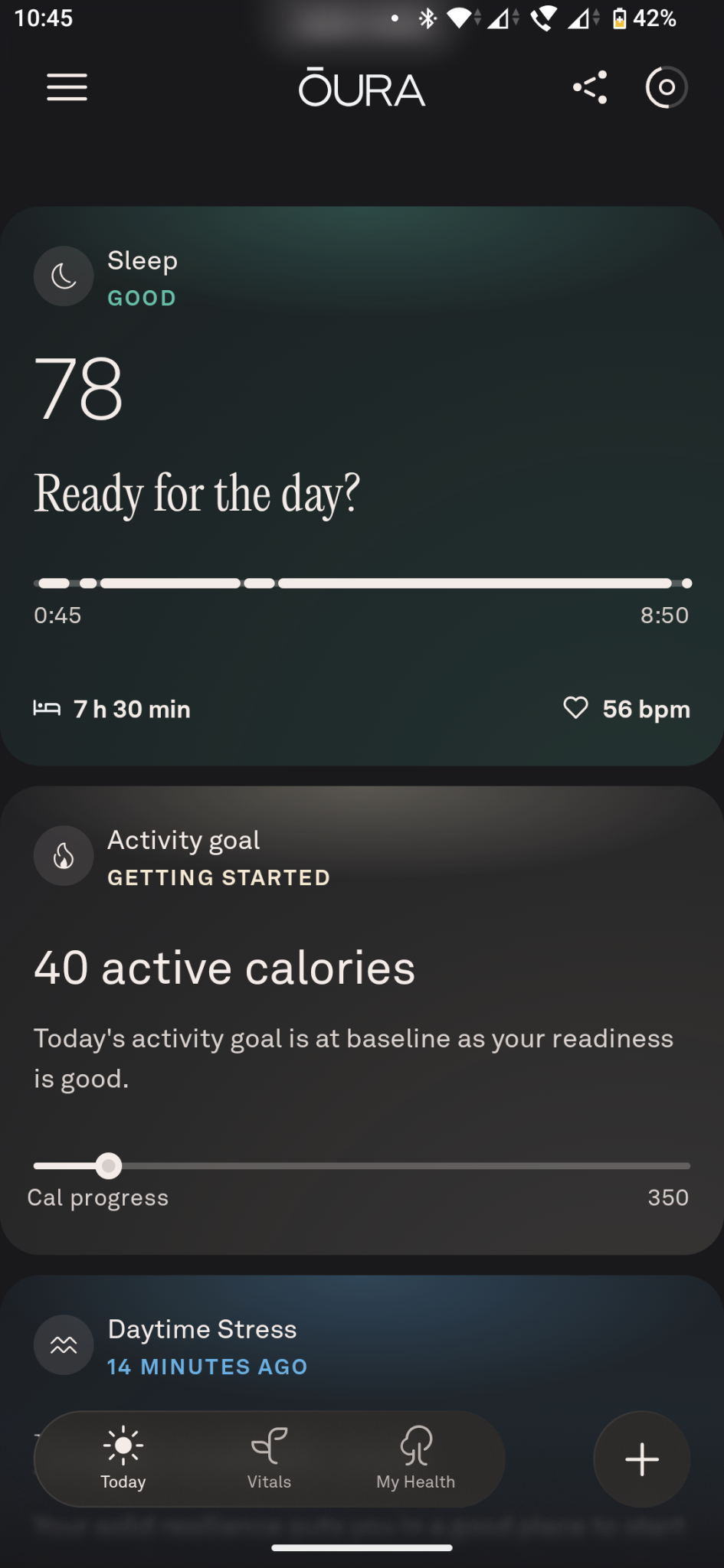Tap the Sleep GOOD status label

coord(141,297)
